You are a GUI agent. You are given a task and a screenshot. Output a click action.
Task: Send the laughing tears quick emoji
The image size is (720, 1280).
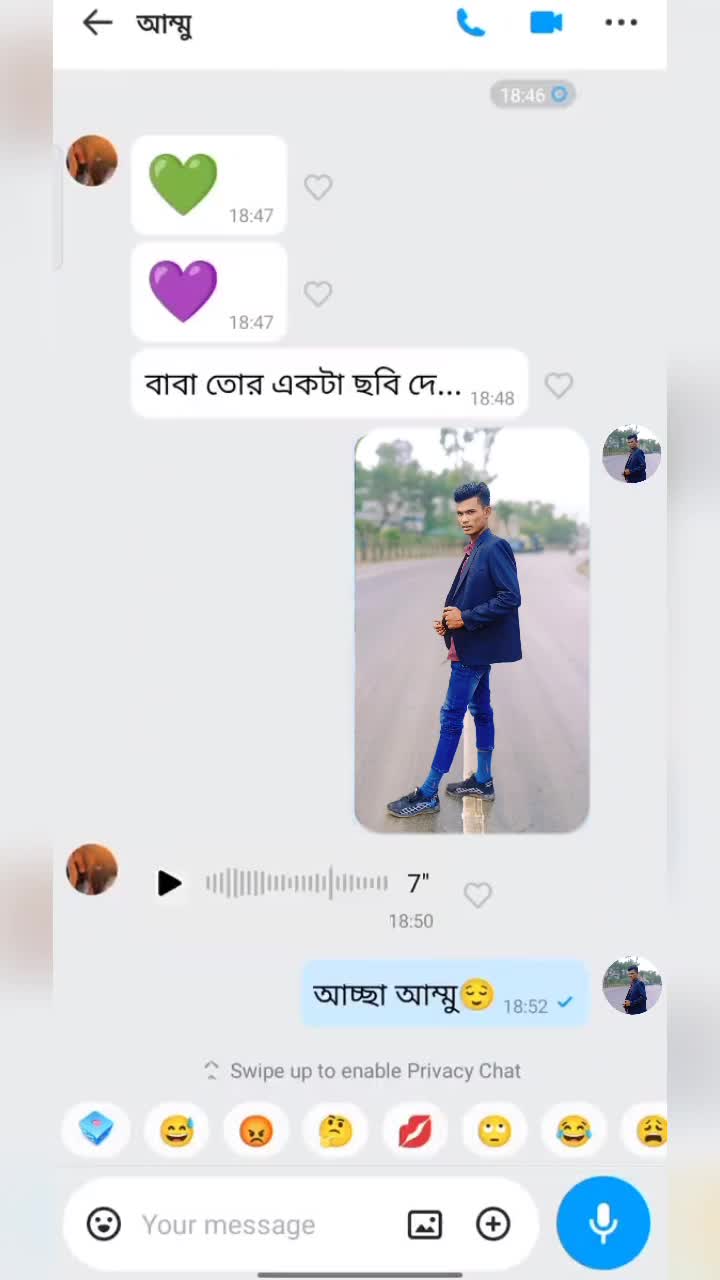(574, 1131)
